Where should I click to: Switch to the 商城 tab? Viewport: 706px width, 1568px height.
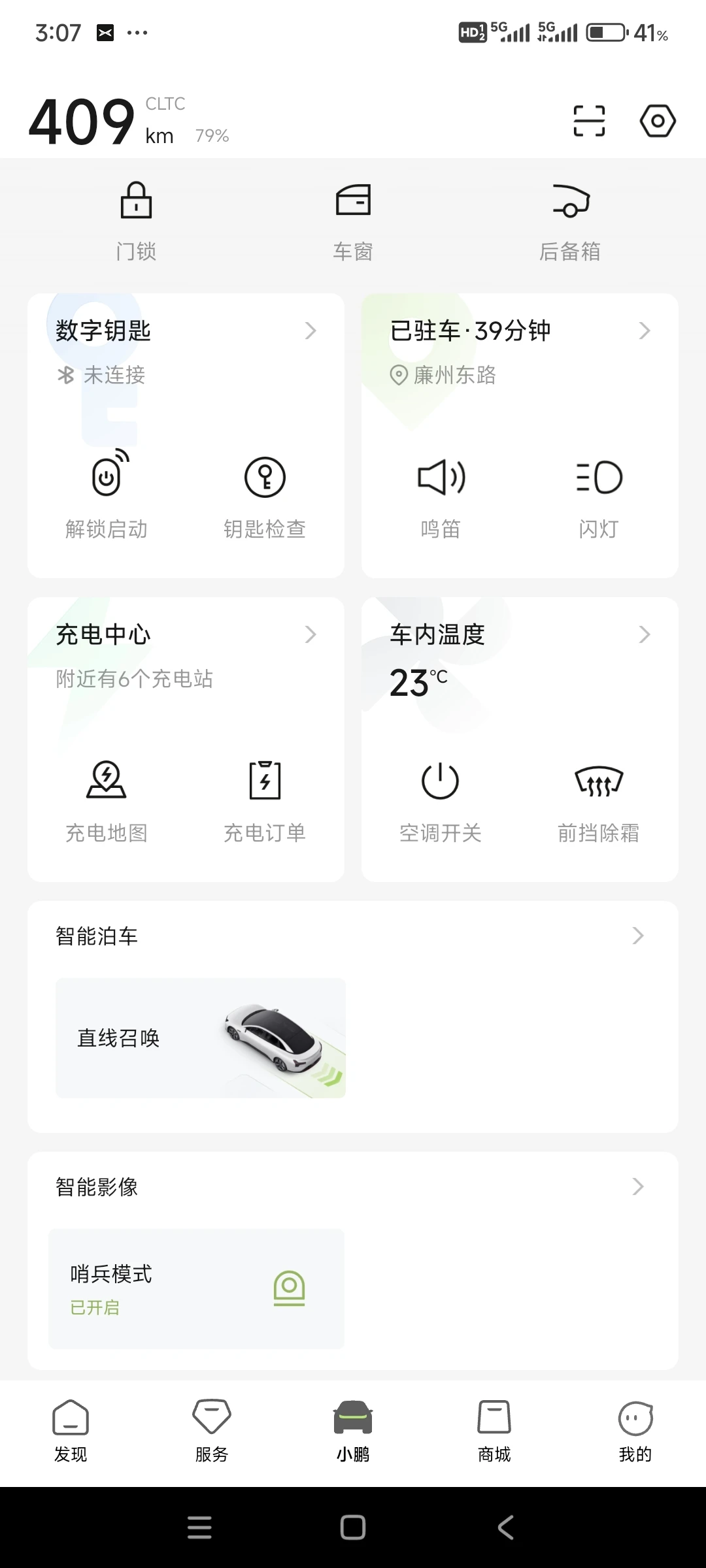(x=494, y=1431)
